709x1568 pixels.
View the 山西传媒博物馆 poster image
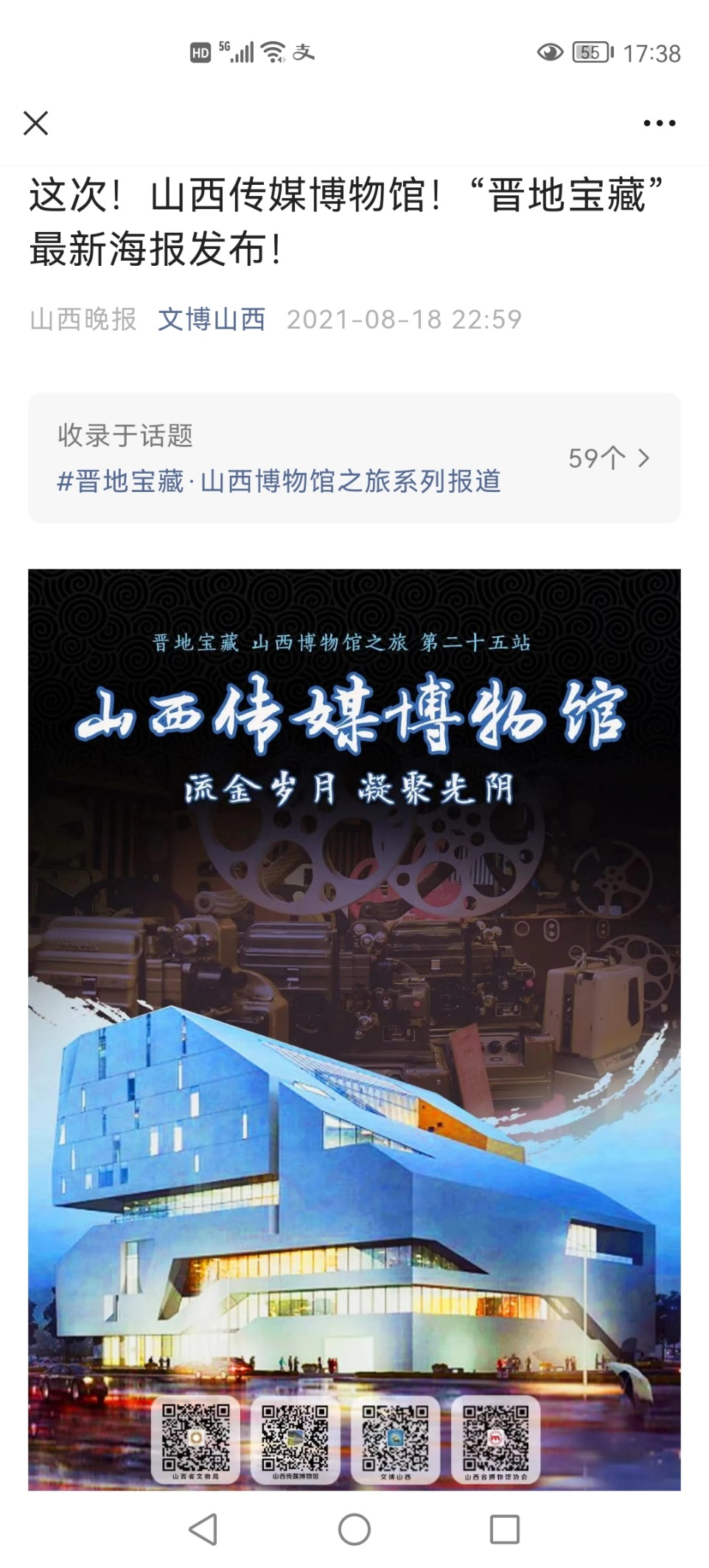[354, 1031]
